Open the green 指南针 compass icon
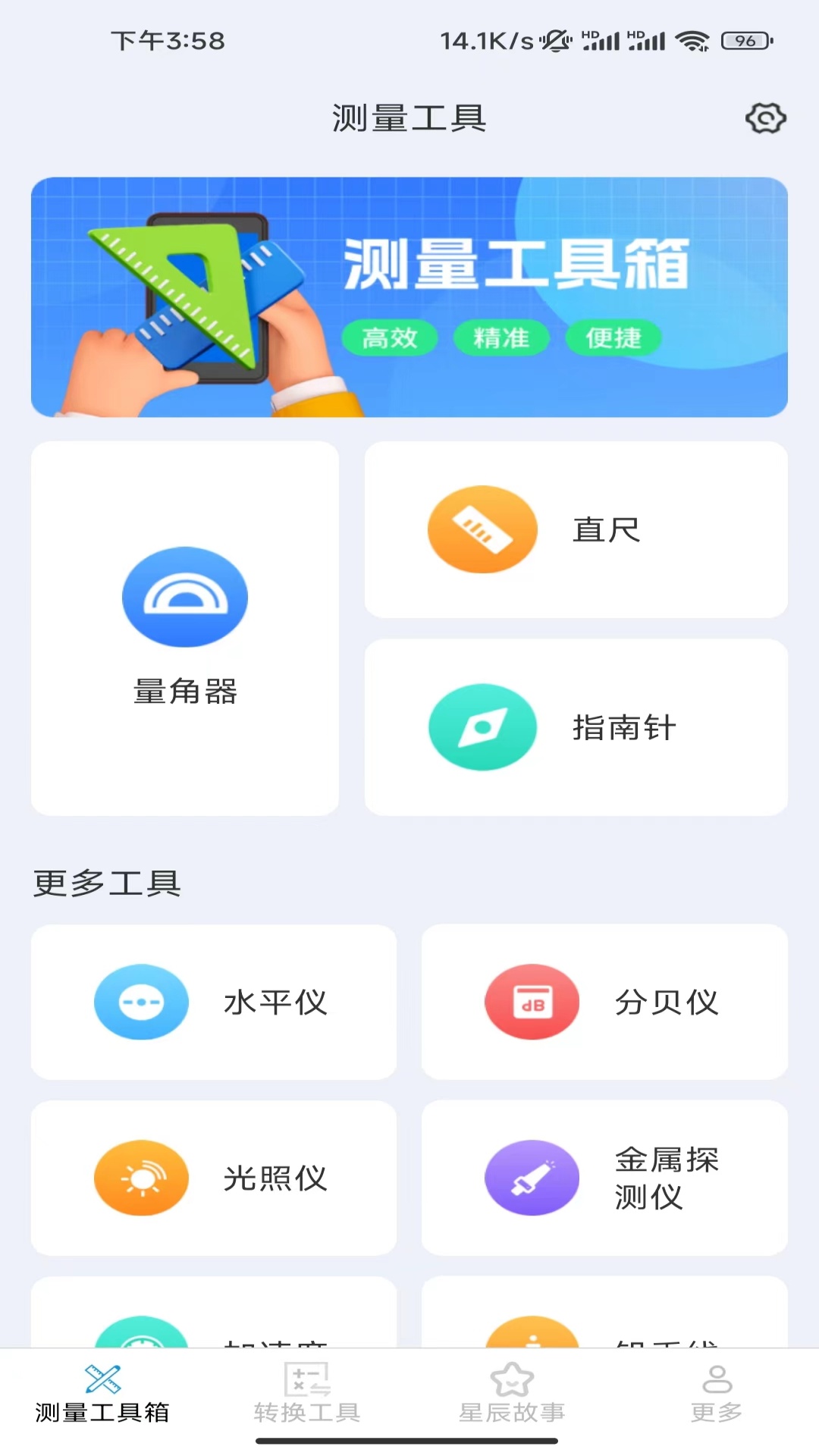819x1456 pixels. coord(482,726)
